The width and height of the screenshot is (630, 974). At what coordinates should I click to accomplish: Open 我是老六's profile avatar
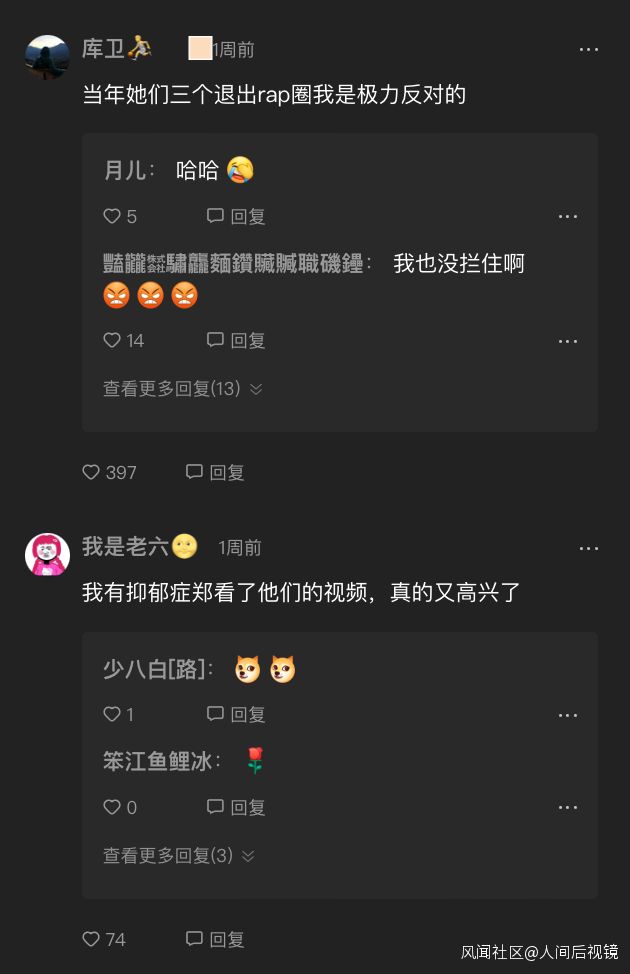pyautogui.click(x=47, y=554)
